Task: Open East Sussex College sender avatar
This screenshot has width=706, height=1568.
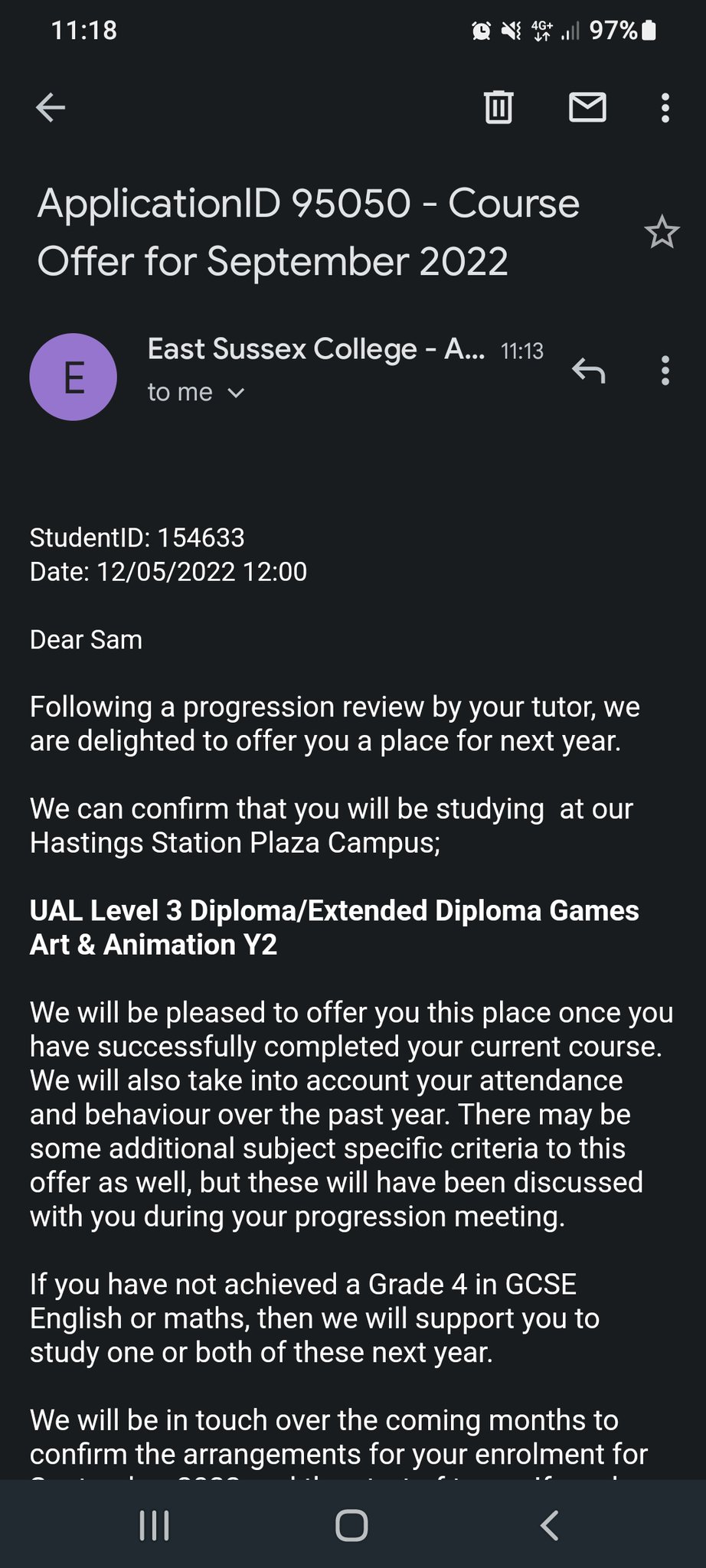Action: point(74,377)
